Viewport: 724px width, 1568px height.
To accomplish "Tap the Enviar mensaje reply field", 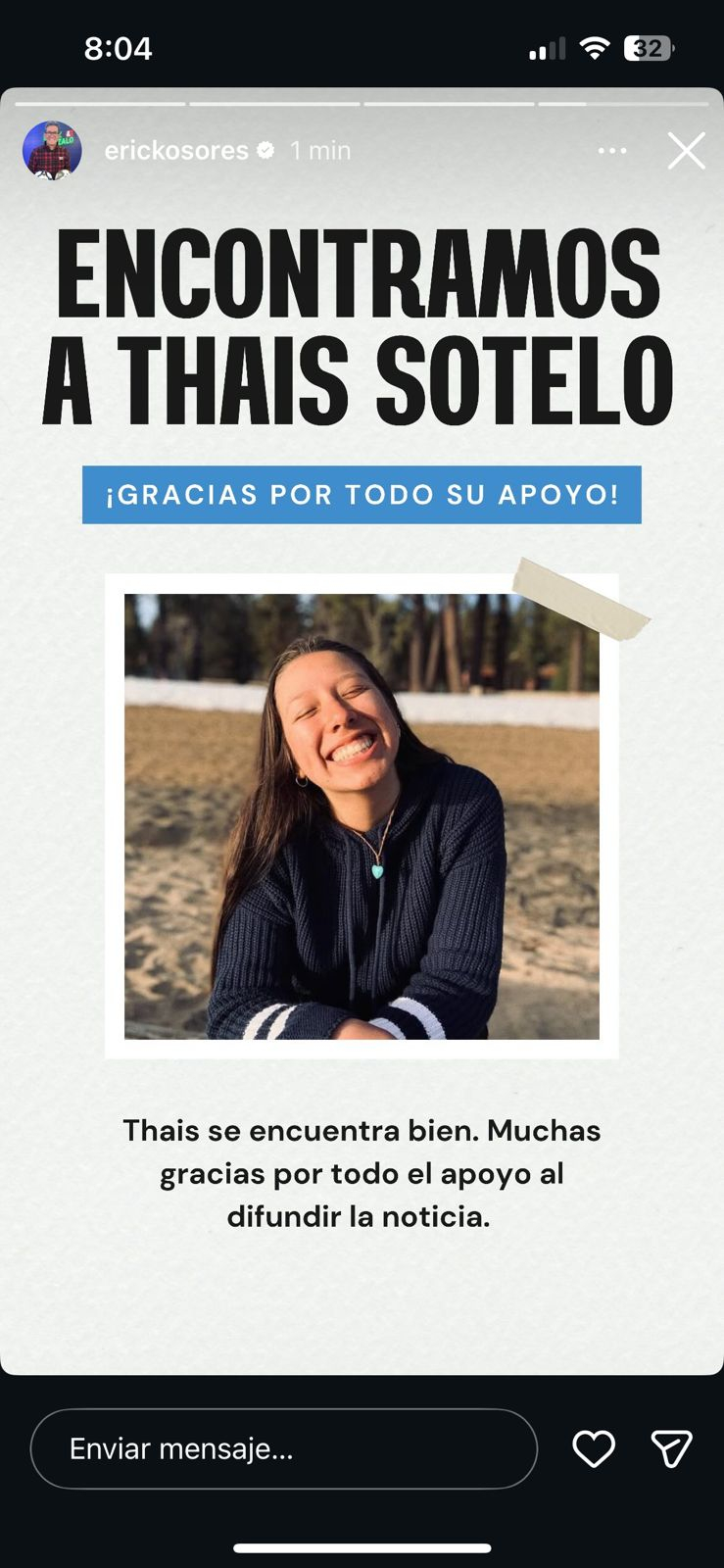I will click(x=283, y=1448).
